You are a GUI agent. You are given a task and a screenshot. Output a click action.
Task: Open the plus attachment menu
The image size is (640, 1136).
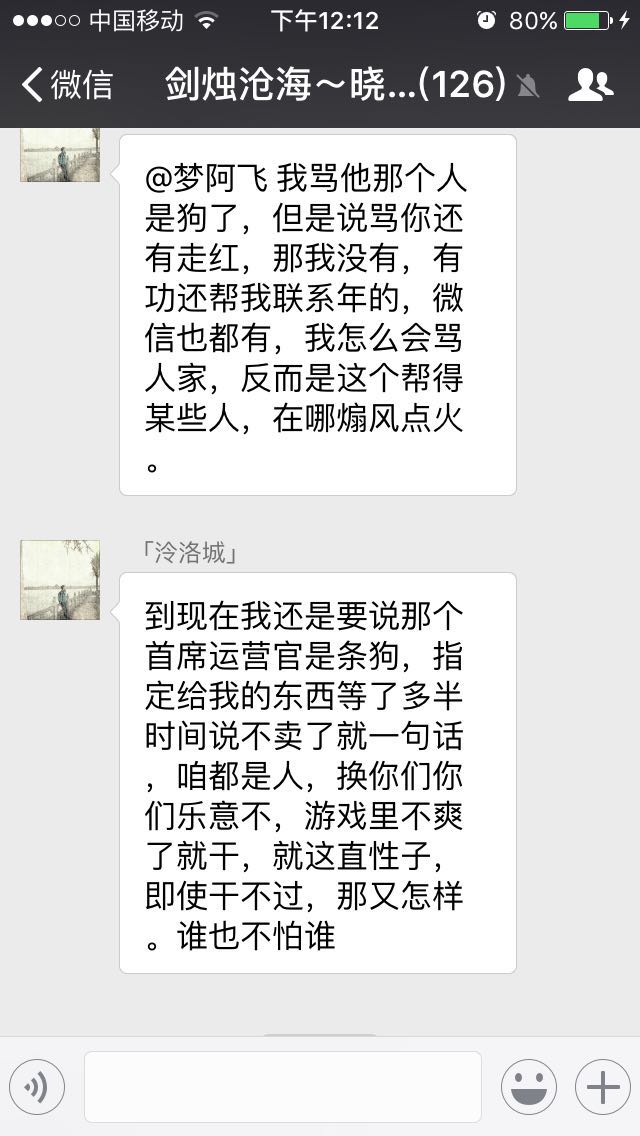(x=602, y=1087)
